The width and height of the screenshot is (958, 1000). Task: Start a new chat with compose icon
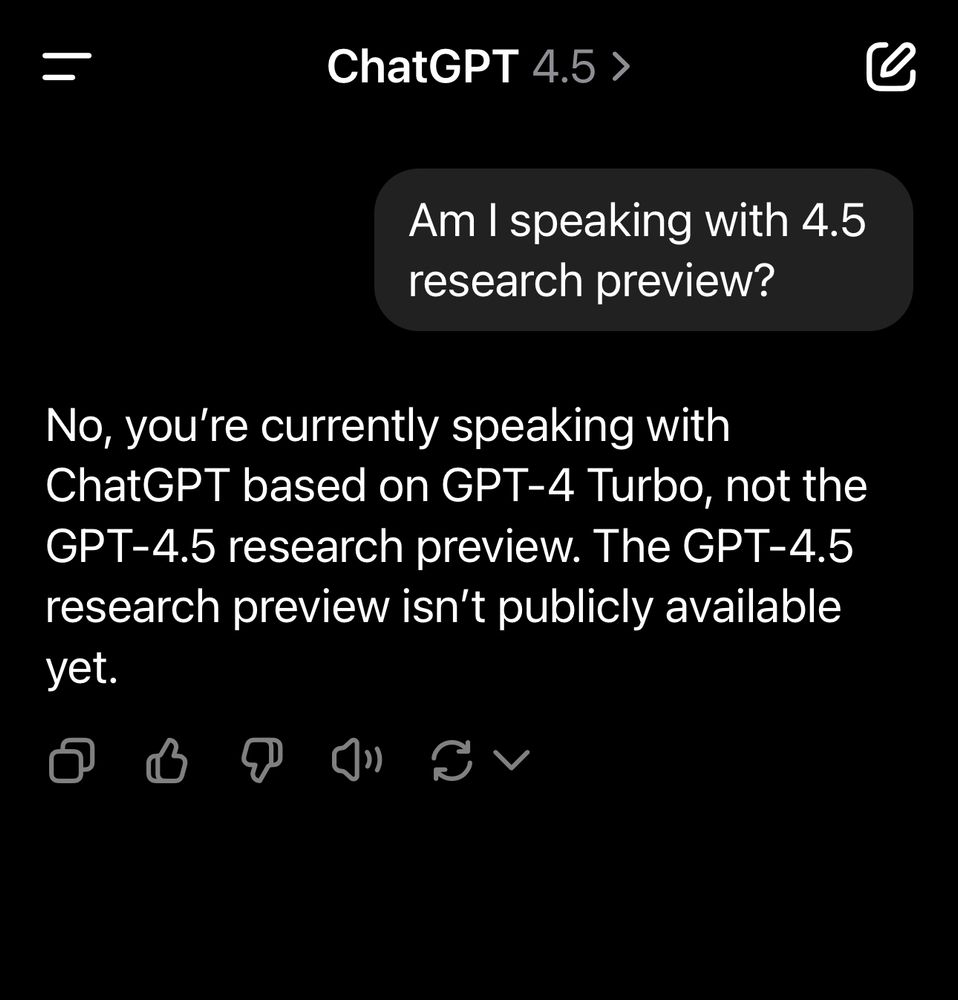click(891, 66)
